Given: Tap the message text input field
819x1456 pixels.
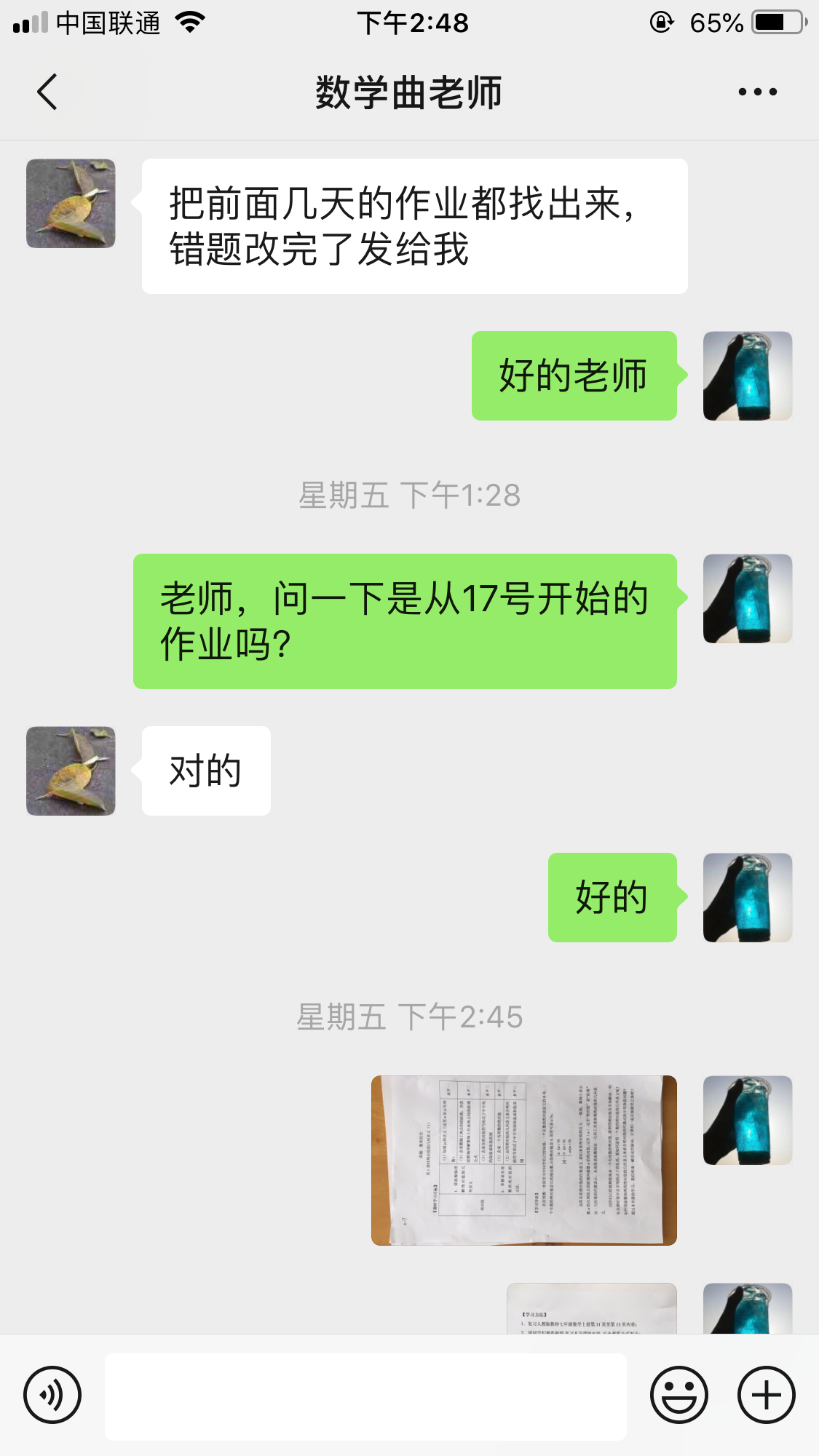Looking at the screenshot, I should point(365,1396).
